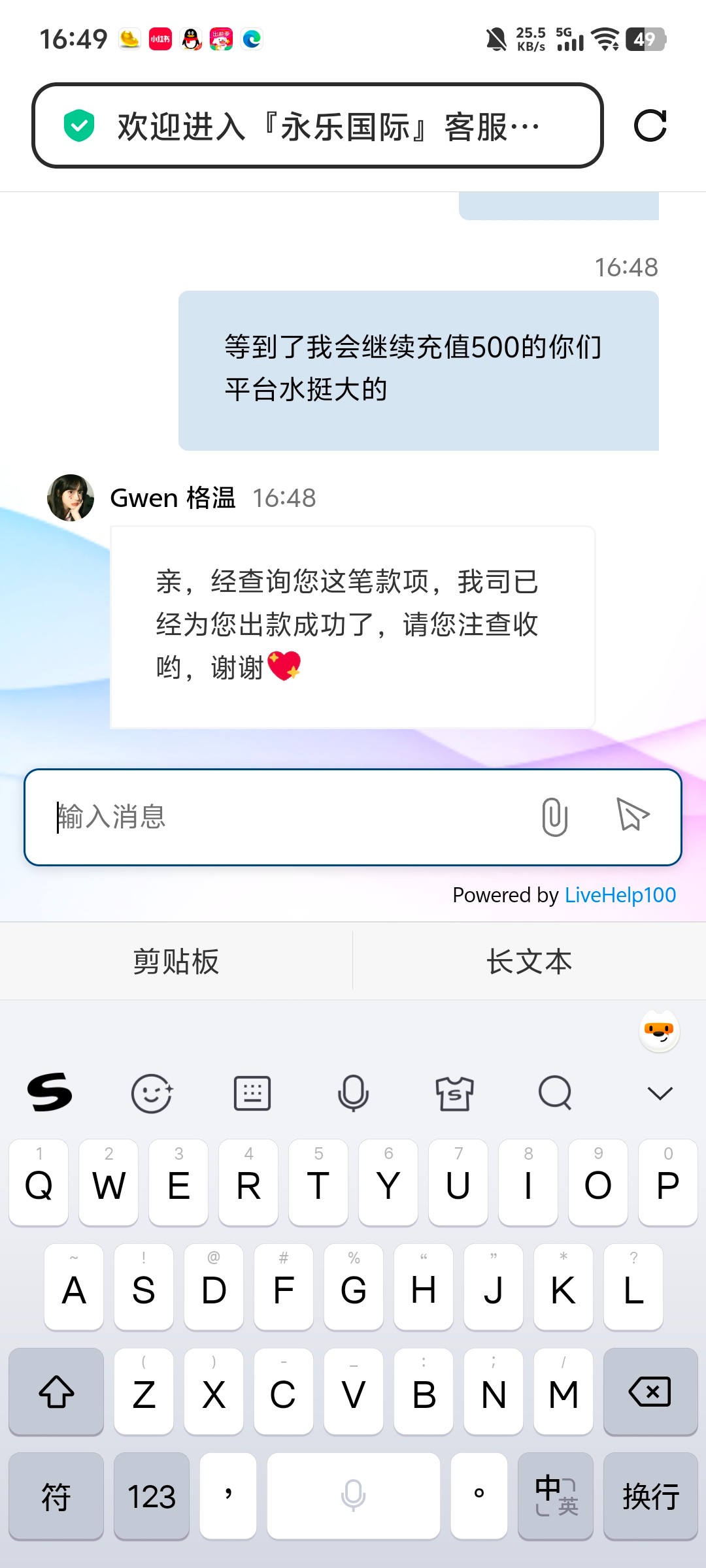The image size is (706, 1568).
Task: Switch input language with the 中/英 key
Action: (556, 1496)
